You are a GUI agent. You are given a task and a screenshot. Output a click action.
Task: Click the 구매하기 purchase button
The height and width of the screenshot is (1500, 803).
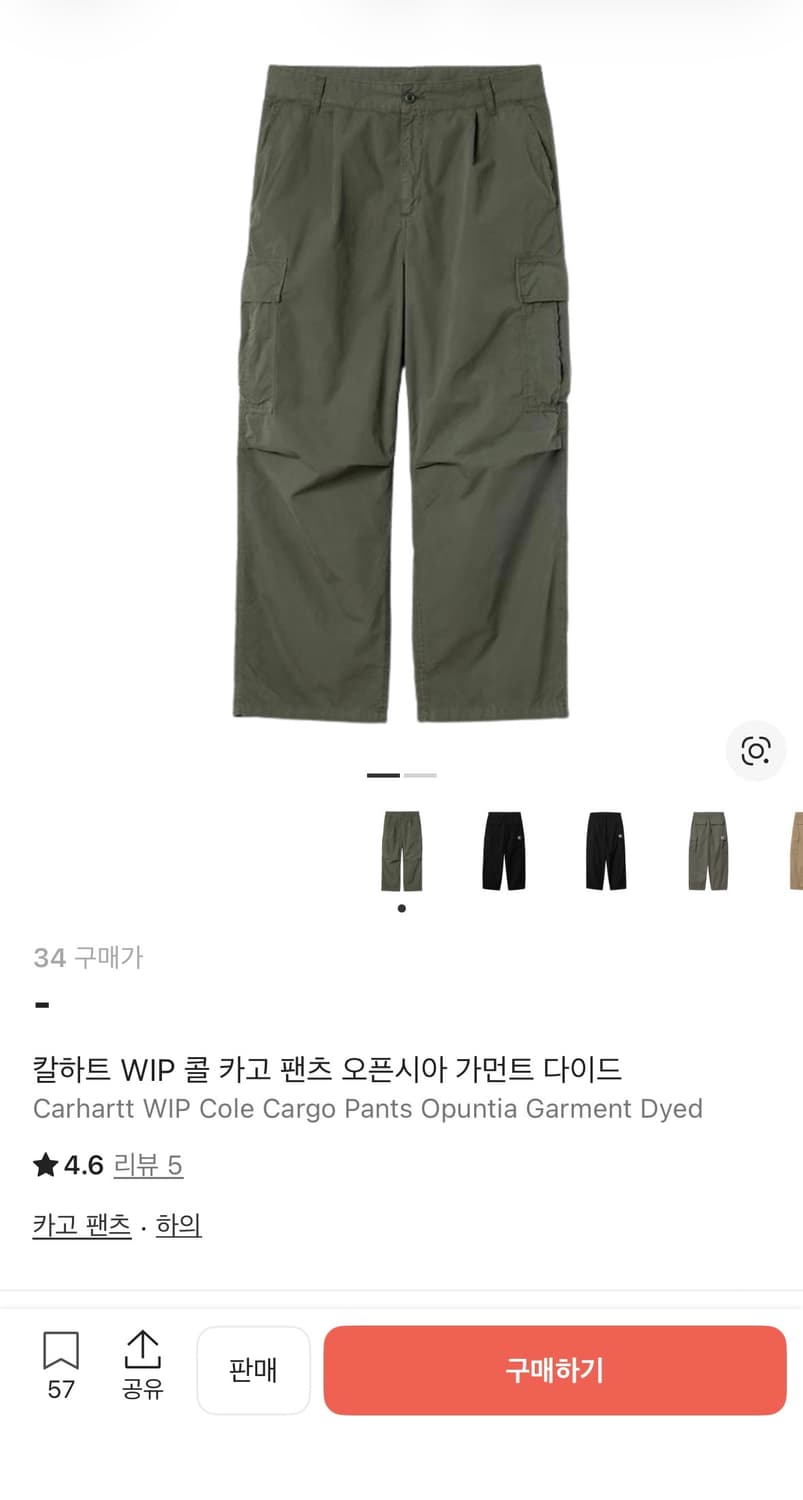[x=555, y=1370]
